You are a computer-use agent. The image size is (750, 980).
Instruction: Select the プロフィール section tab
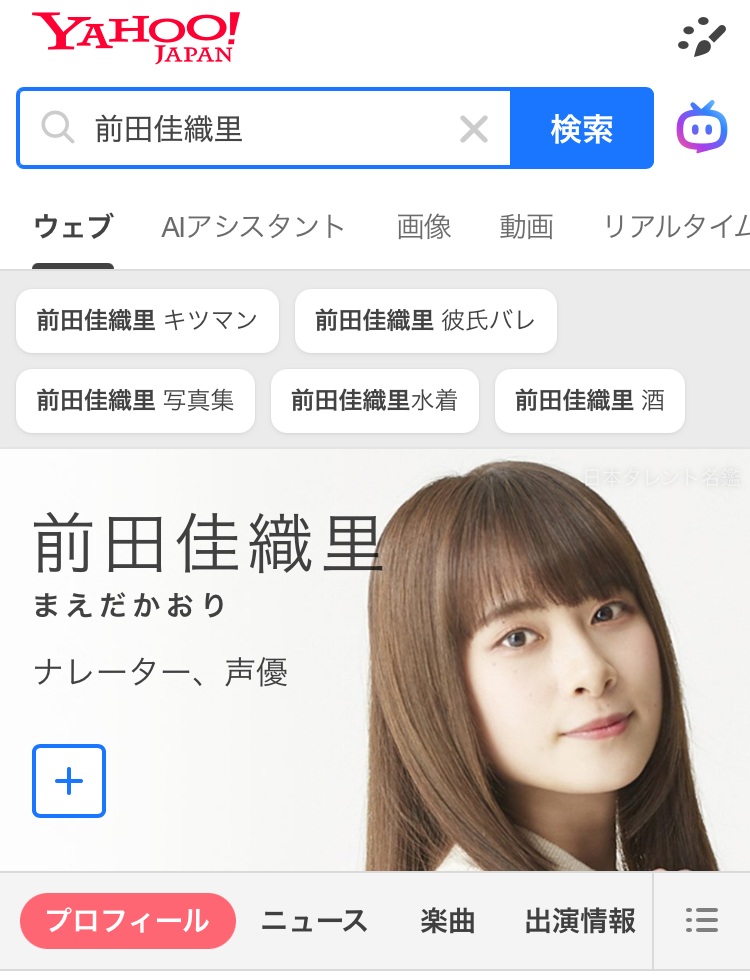click(x=127, y=921)
